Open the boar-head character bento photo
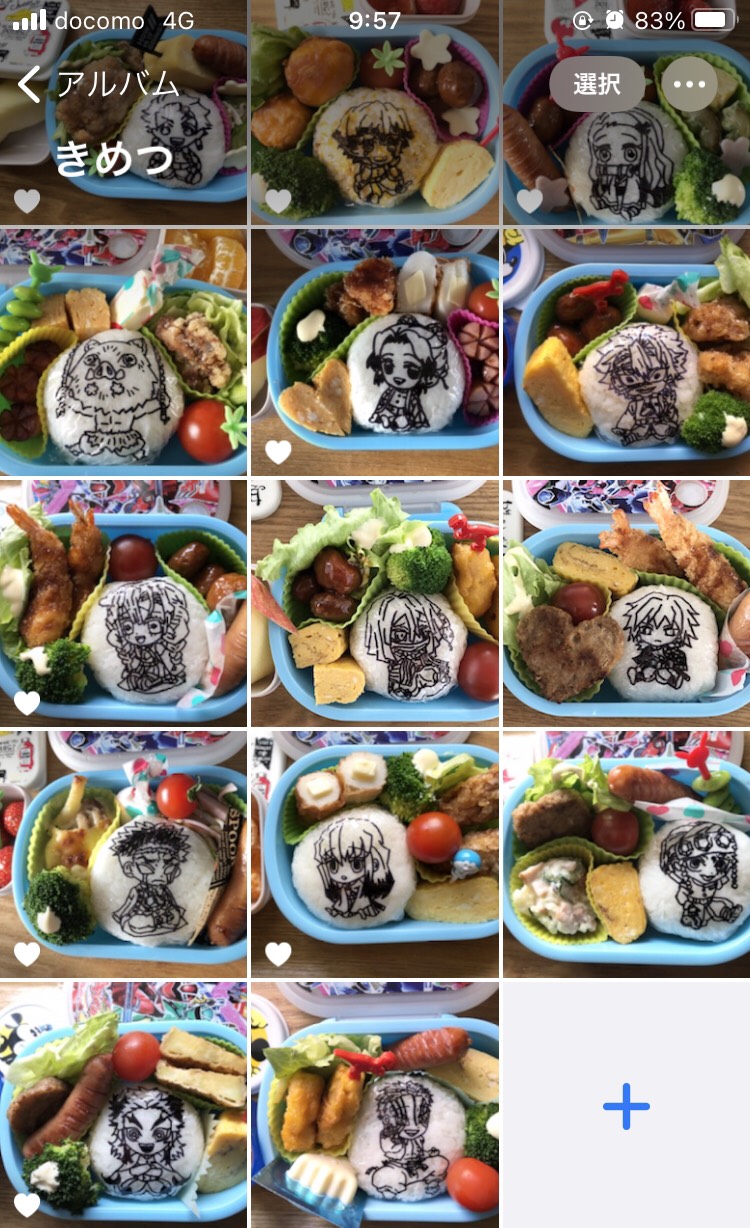Screen dimensions: 750x1228 tap(123, 352)
